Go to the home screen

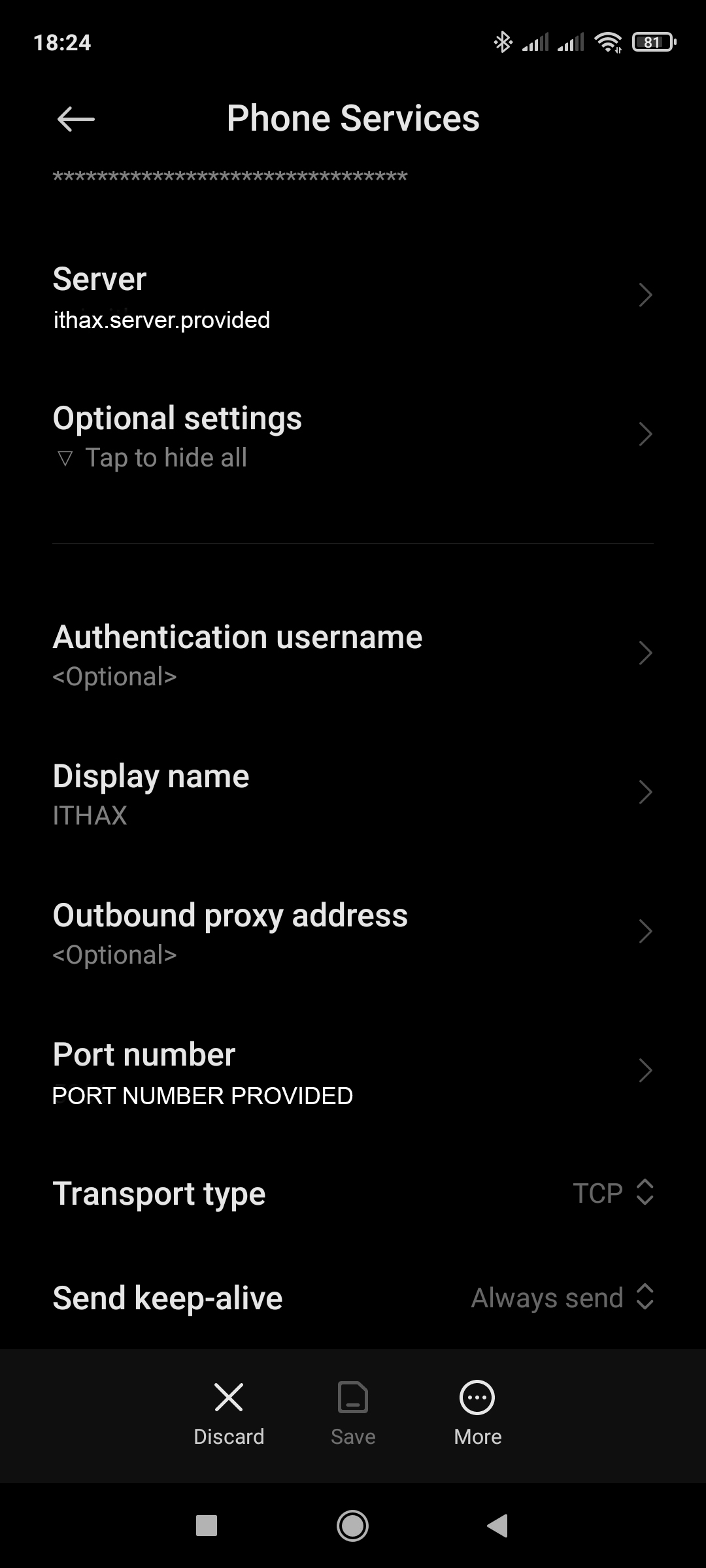352,1526
